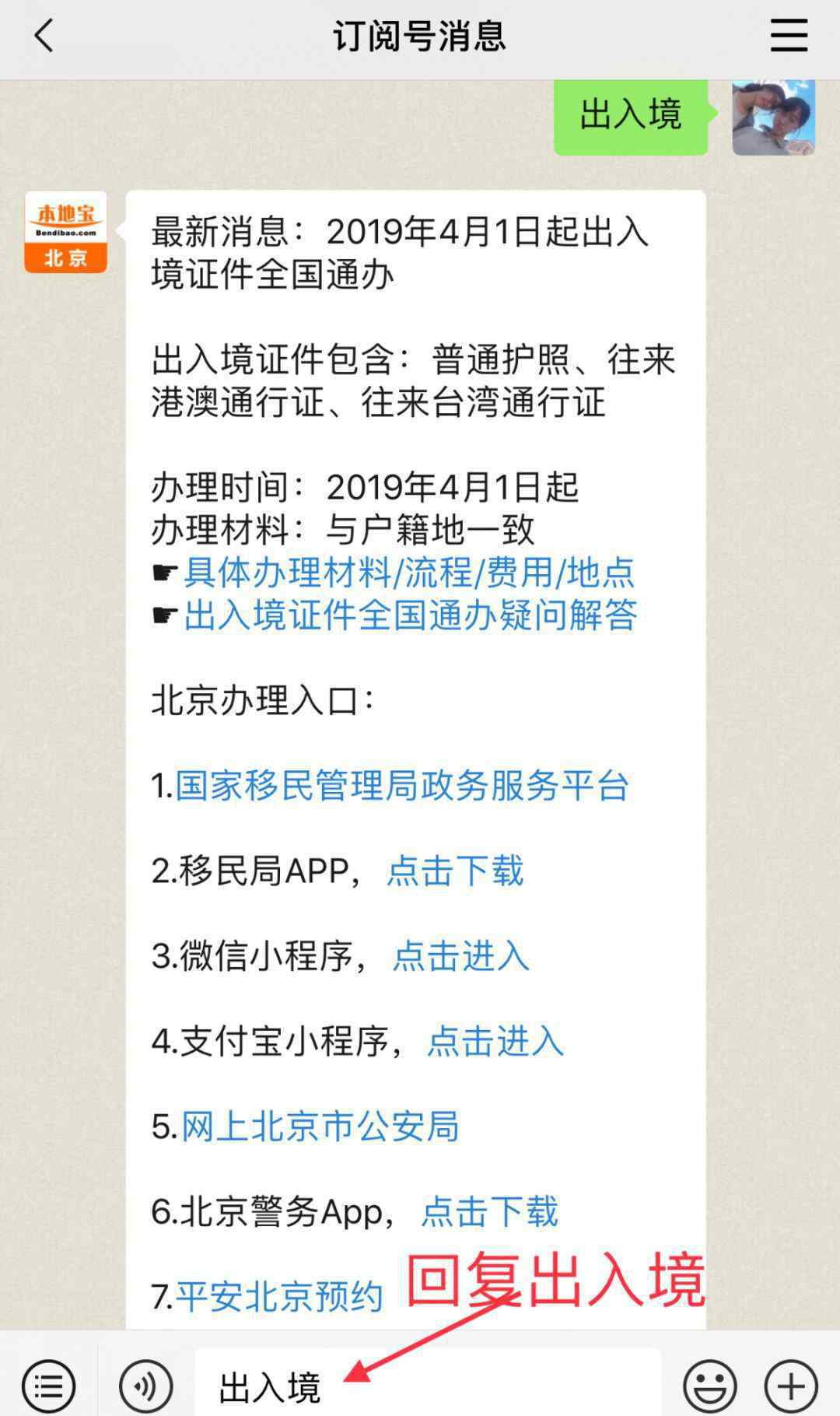
Task: Switch to the account menu list icon
Action: (49, 1386)
